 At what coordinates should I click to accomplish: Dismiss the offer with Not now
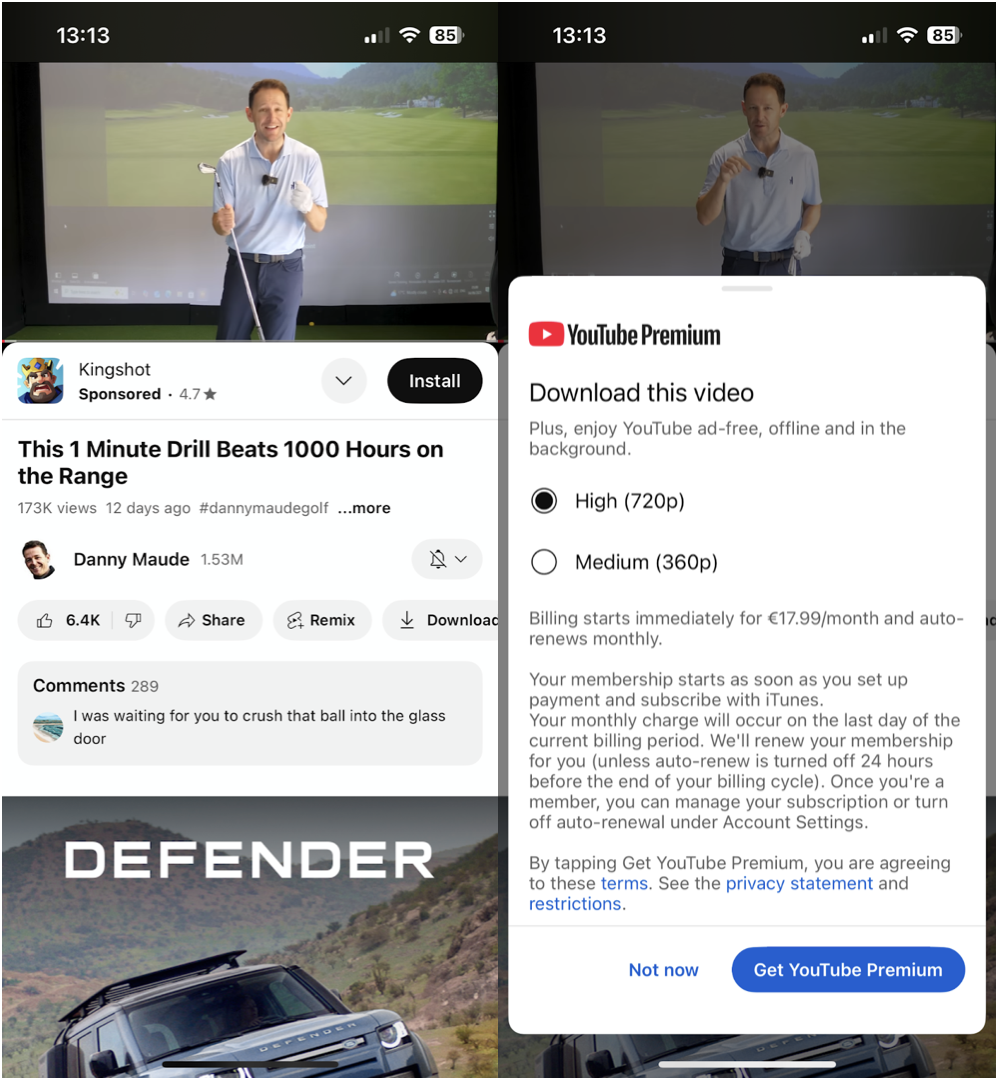(x=663, y=970)
